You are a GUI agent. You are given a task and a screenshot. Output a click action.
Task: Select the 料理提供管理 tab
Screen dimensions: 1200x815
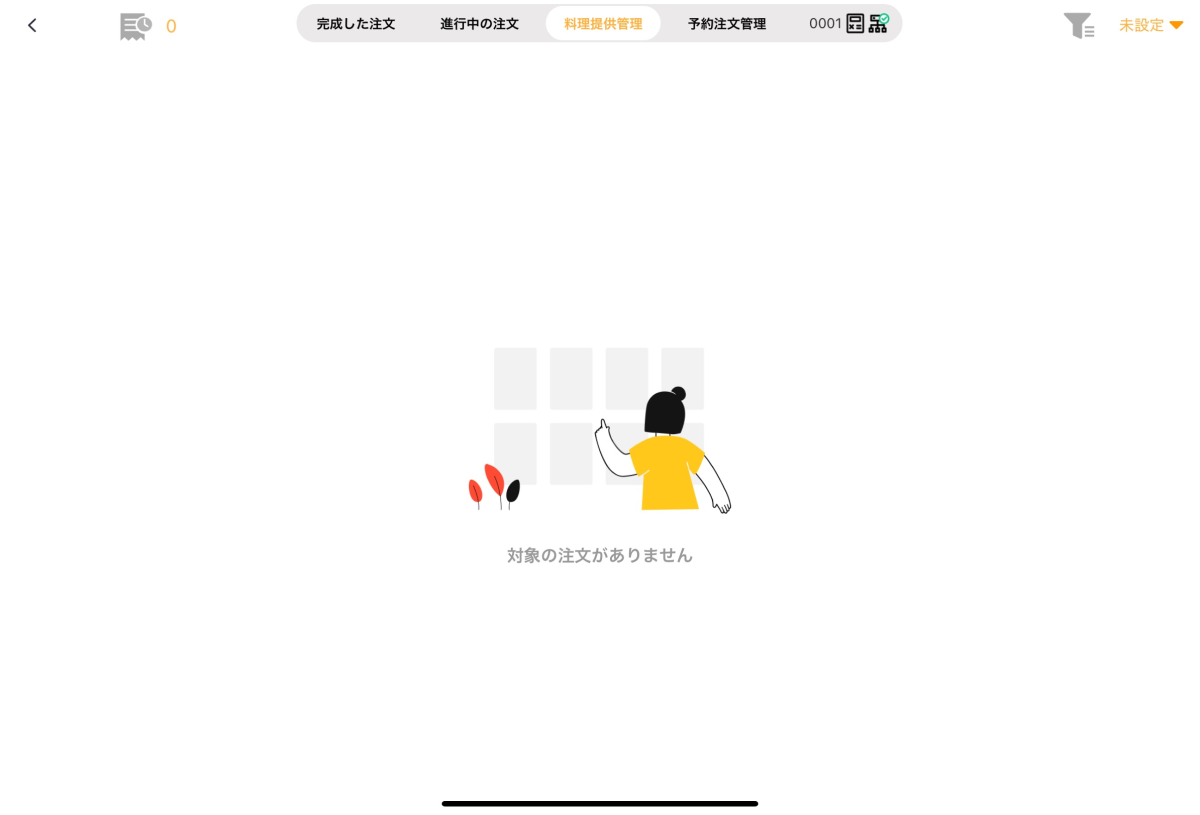(603, 24)
